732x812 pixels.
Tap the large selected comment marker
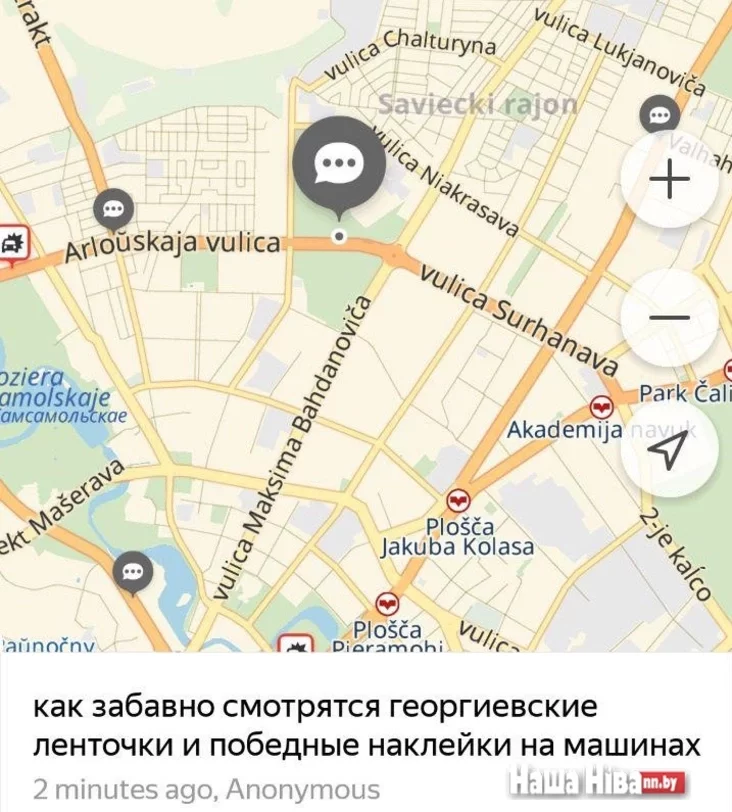pyautogui.click(x=339, y=163)
